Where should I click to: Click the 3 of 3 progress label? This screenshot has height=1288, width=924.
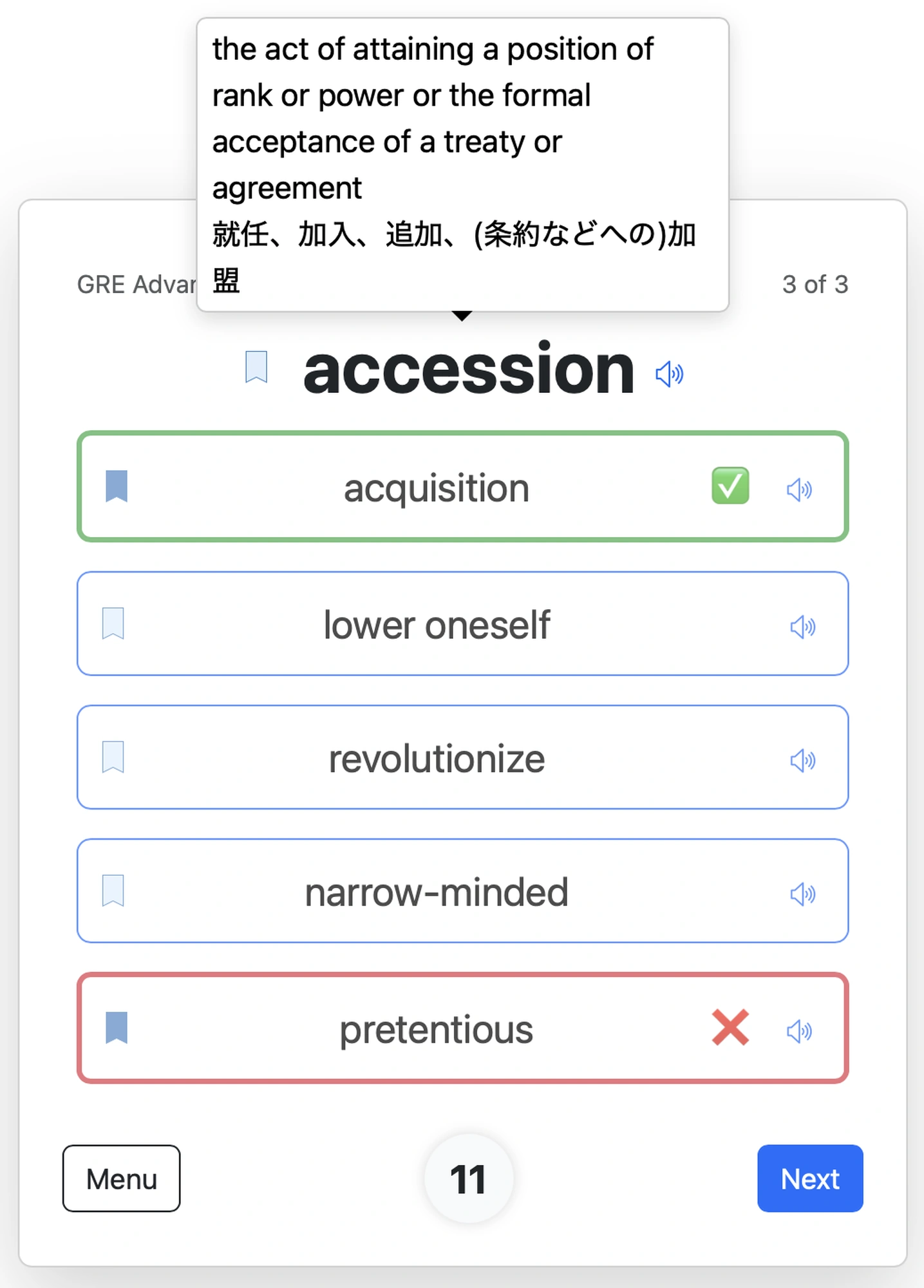tap(816, 284)
